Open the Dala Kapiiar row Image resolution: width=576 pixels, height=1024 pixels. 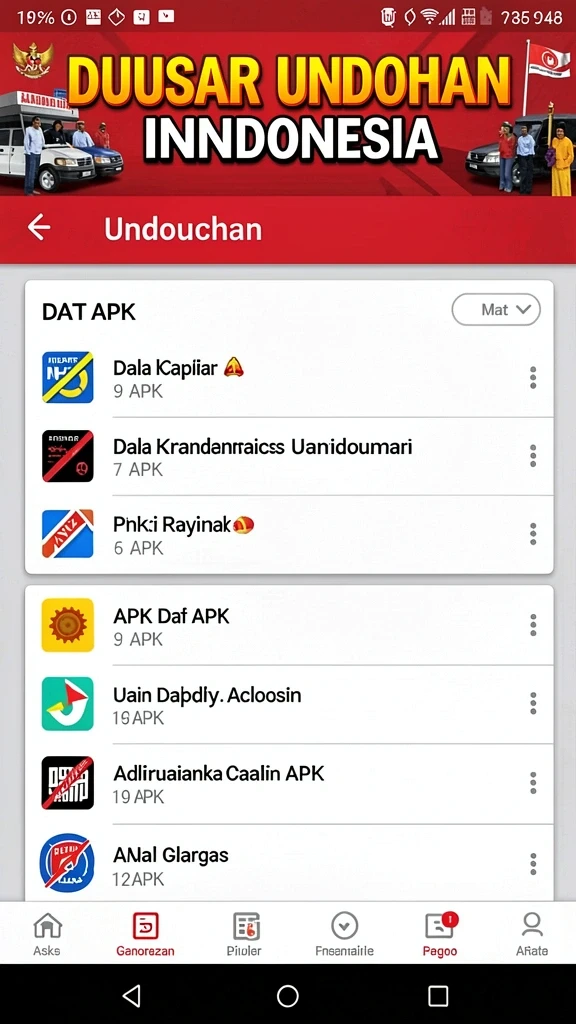pos(289,377)
